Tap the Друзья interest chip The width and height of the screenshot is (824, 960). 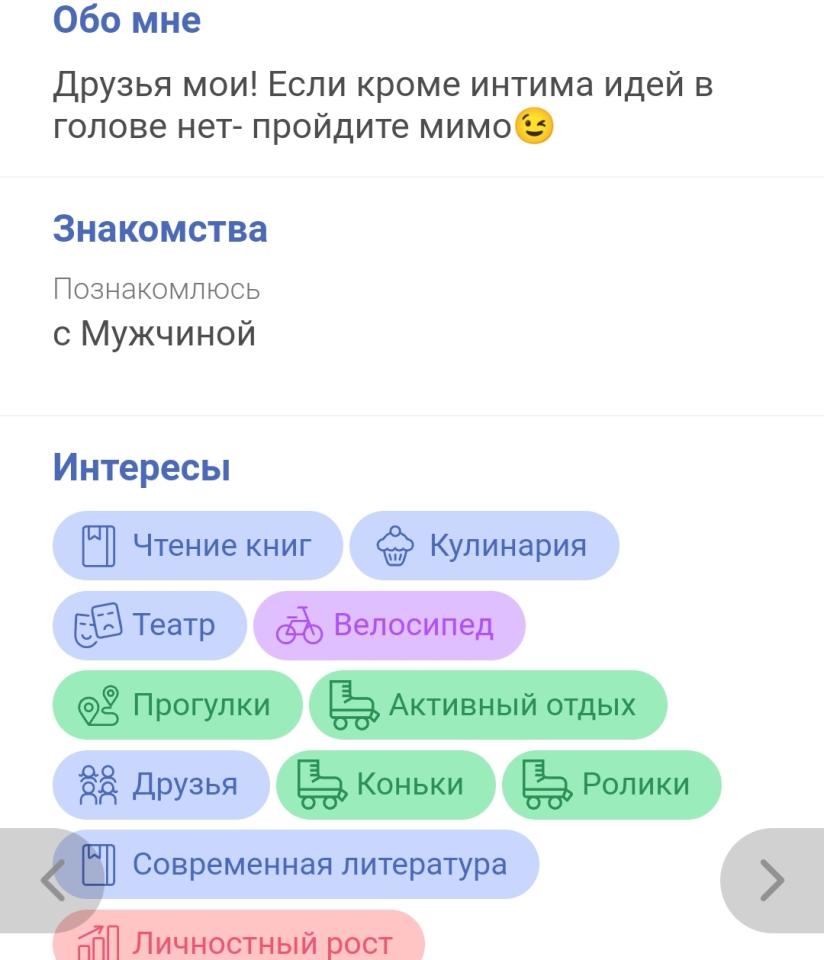coord(161,784)
